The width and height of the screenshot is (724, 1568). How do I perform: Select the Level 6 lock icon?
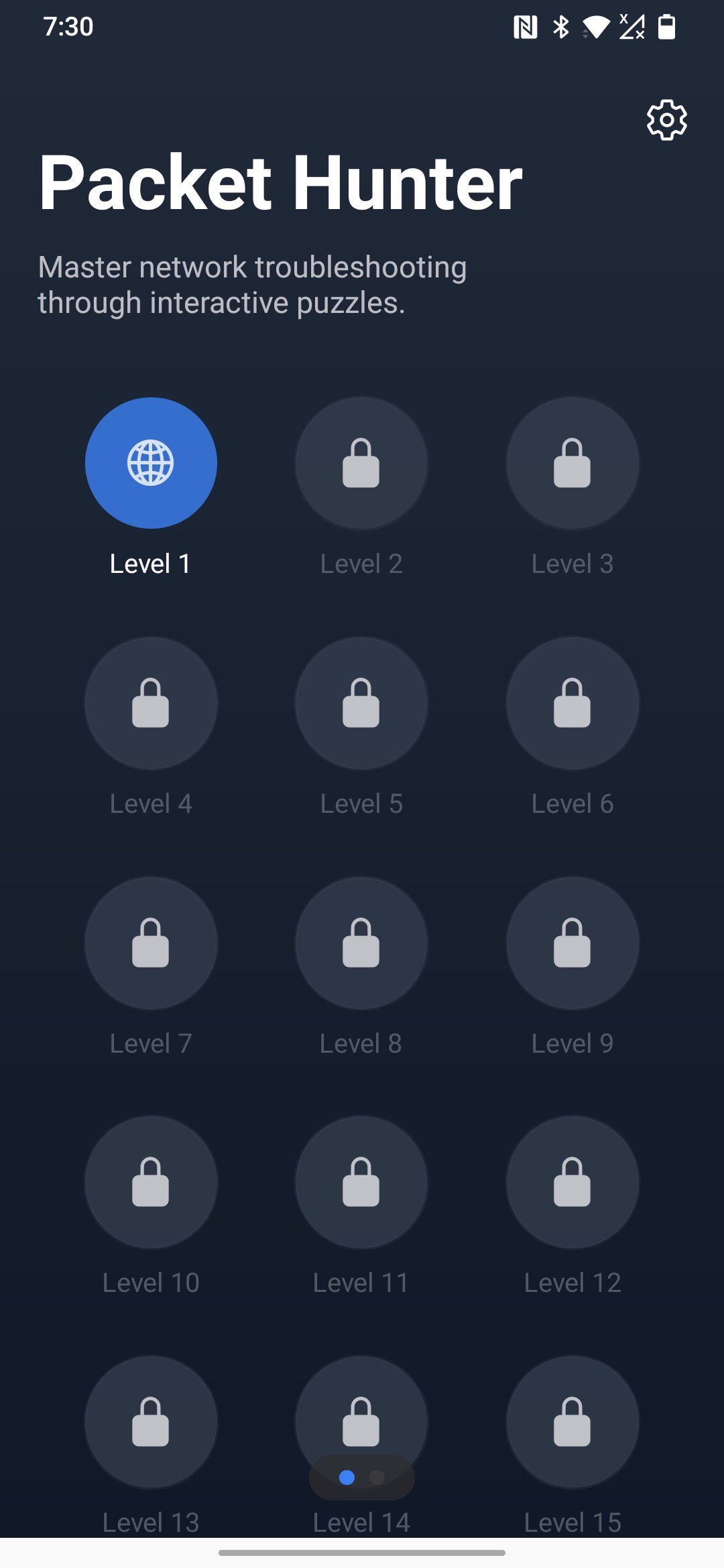pyautogui.click(x=572, y=702)
